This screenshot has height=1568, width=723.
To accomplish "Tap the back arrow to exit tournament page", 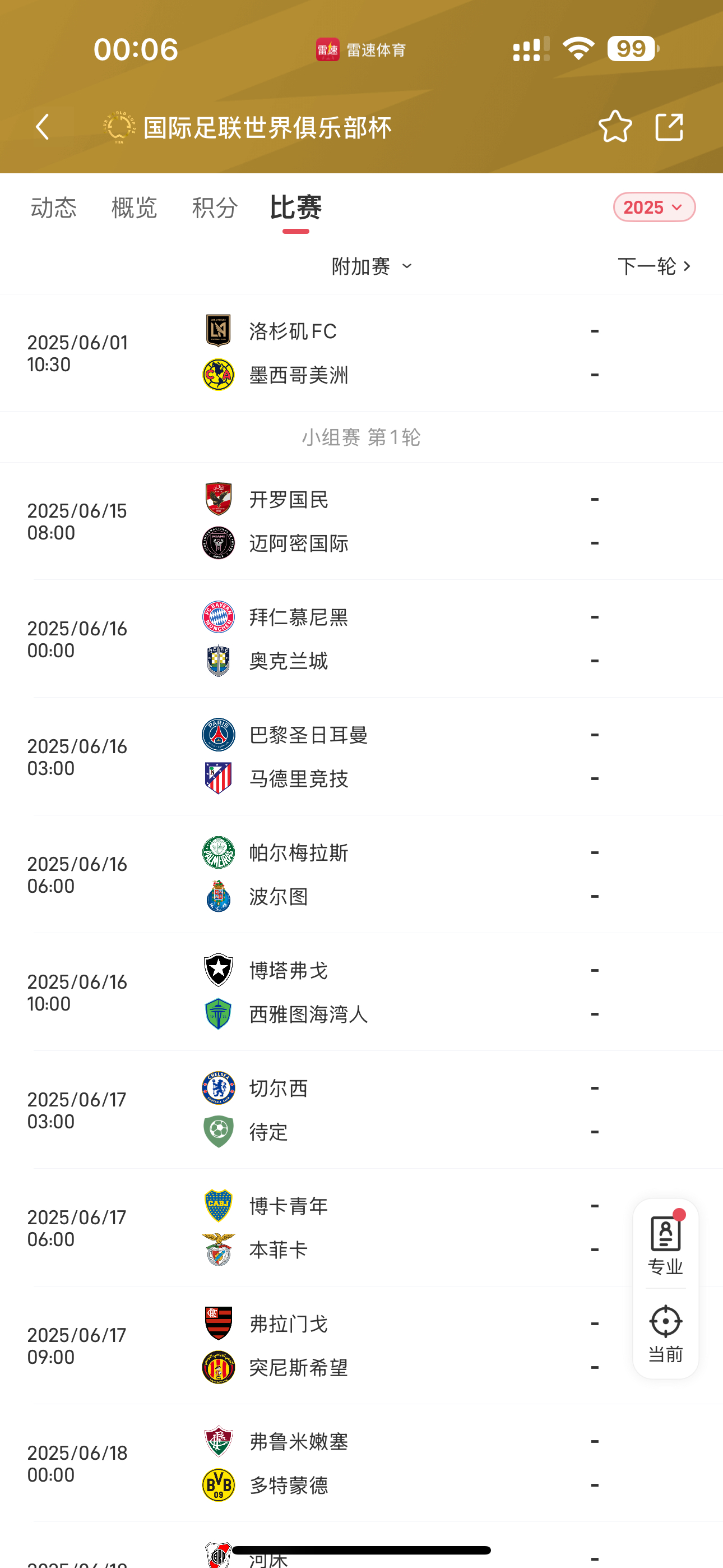I will (x=41, y=127).
